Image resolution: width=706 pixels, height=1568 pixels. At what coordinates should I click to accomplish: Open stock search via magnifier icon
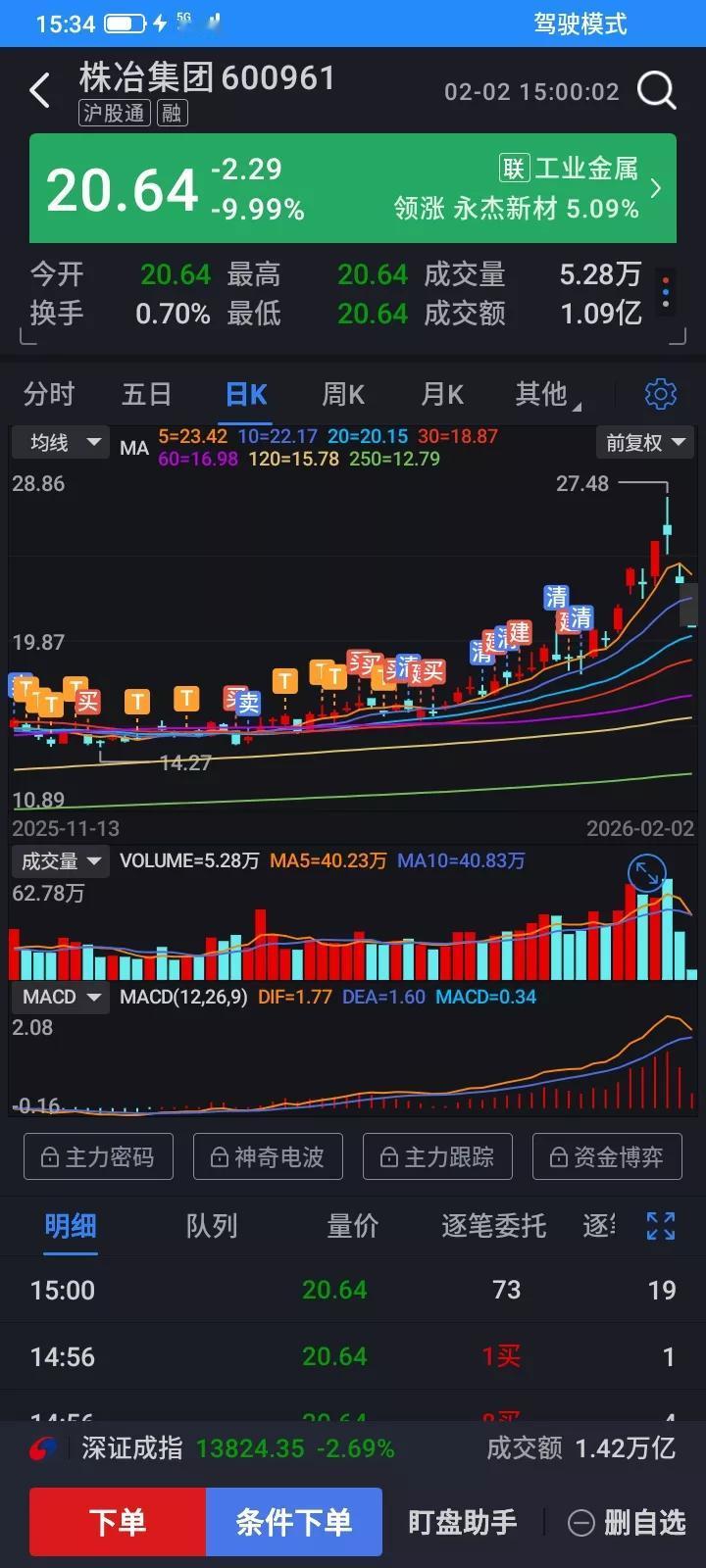656,90
